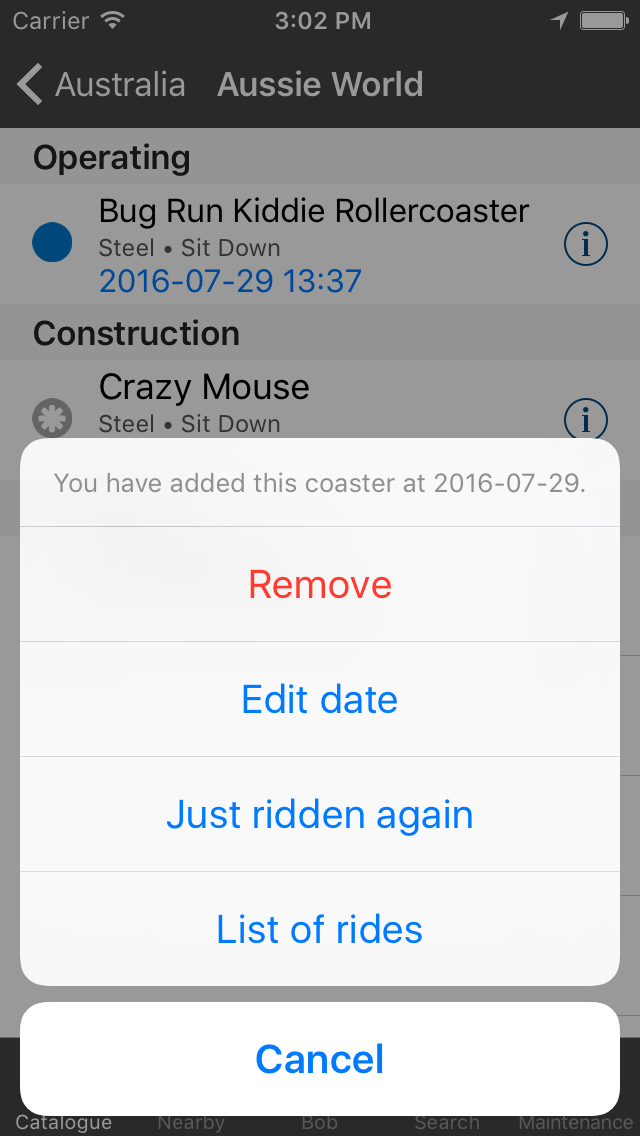The image size is (640, 1136).
Task: Choose Edit date in the action sheet
Action: point(320,699)
